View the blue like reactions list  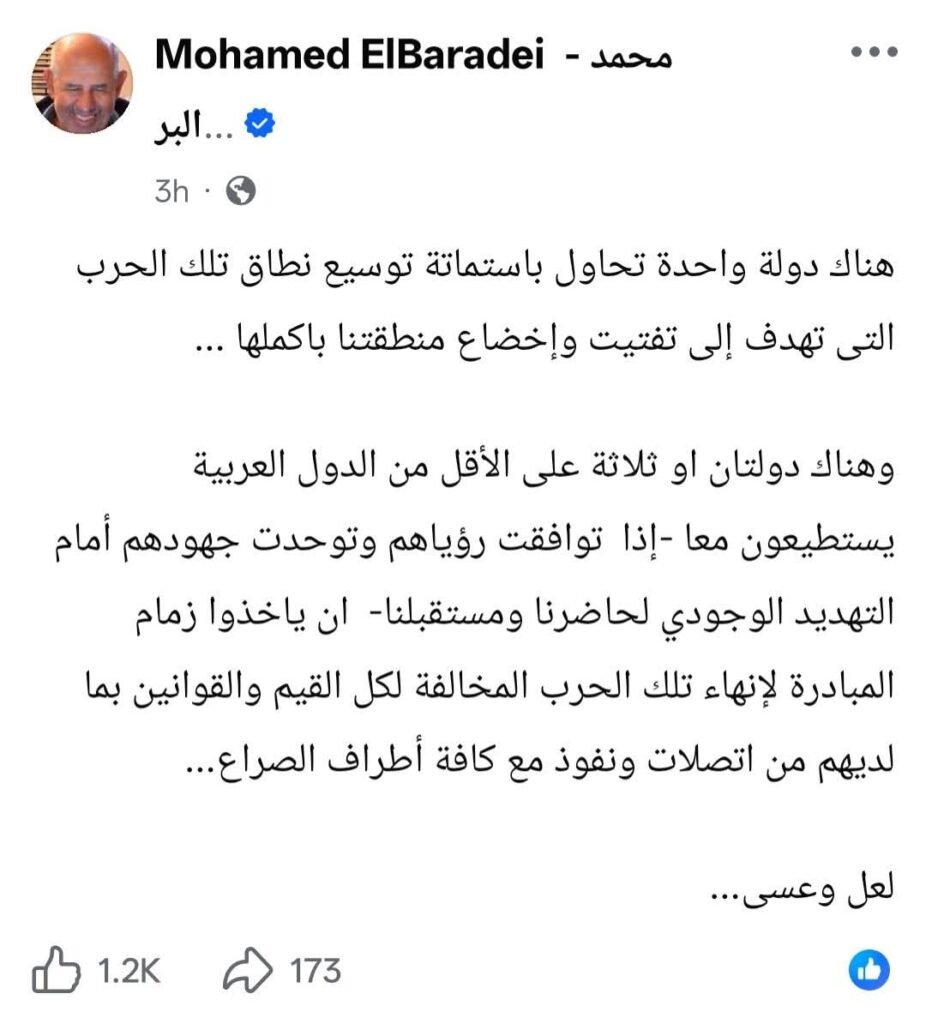pyautogui.click(x=869, y=970)
